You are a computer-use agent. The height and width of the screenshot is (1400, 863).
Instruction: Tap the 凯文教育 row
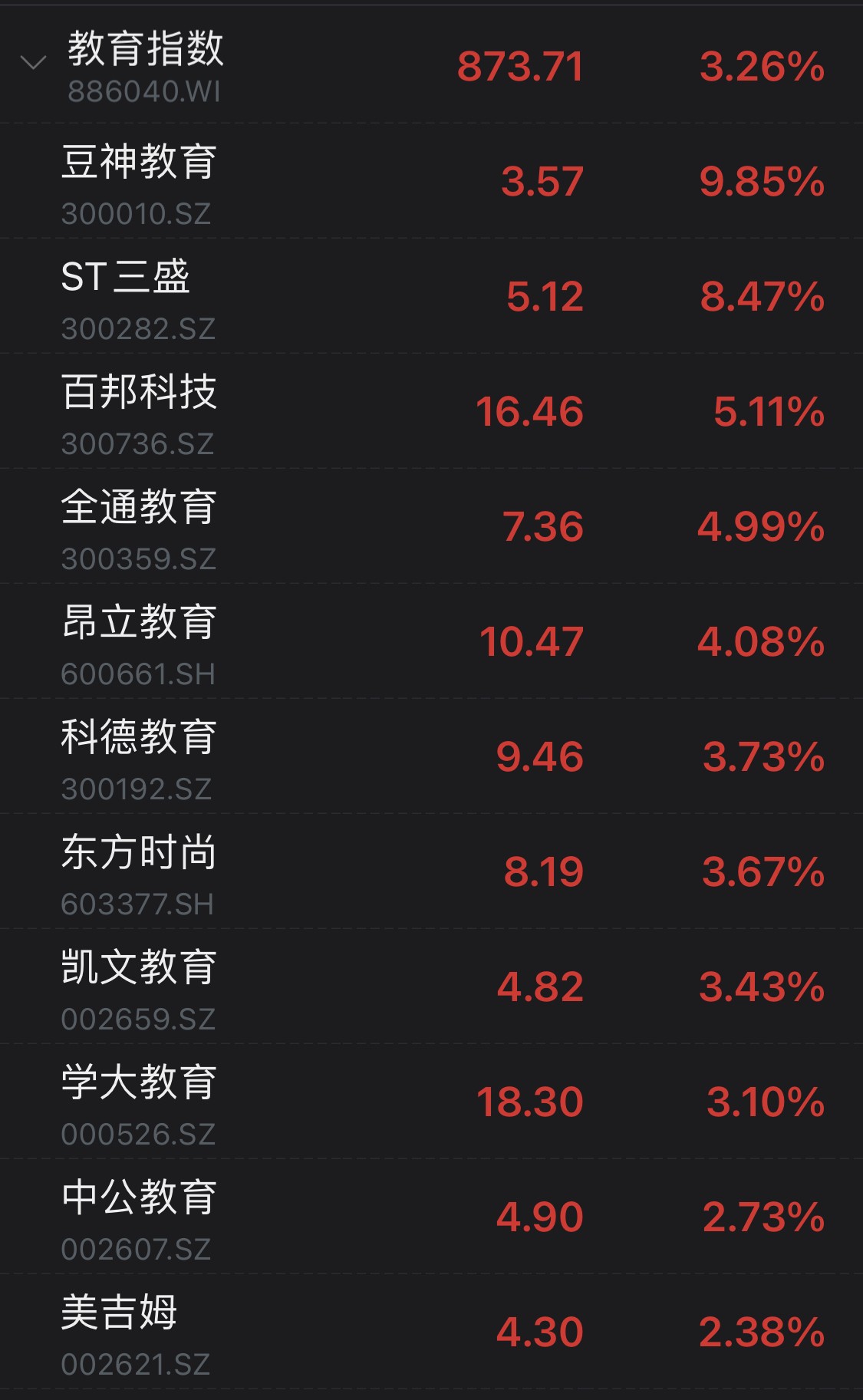431,987
